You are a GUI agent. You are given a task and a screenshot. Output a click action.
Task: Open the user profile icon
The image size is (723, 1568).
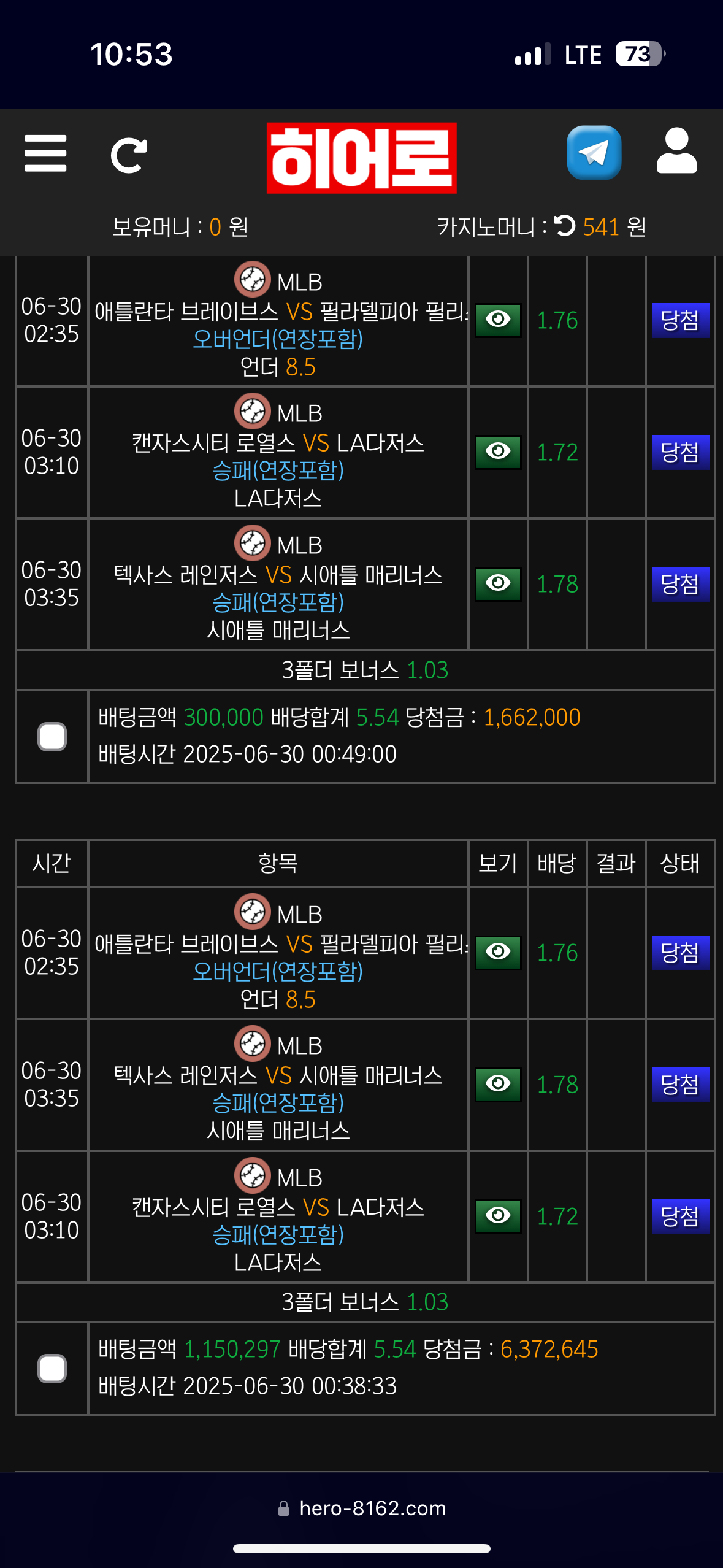pyautogui.click(x=676, y=152)
